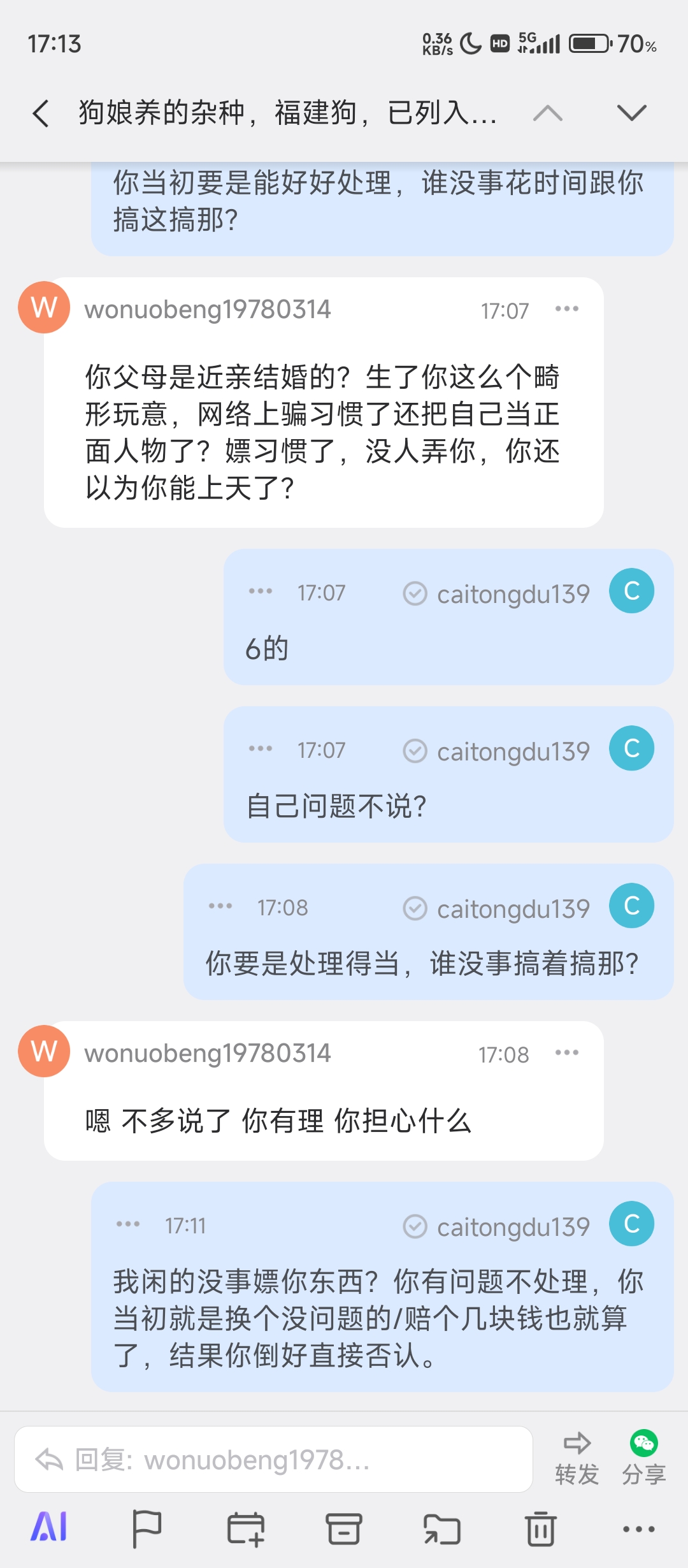Click sender name wonuobeng19780314
Image resolution: width=688 pixels, height=1568 pixels.
[x=207, y=309]
